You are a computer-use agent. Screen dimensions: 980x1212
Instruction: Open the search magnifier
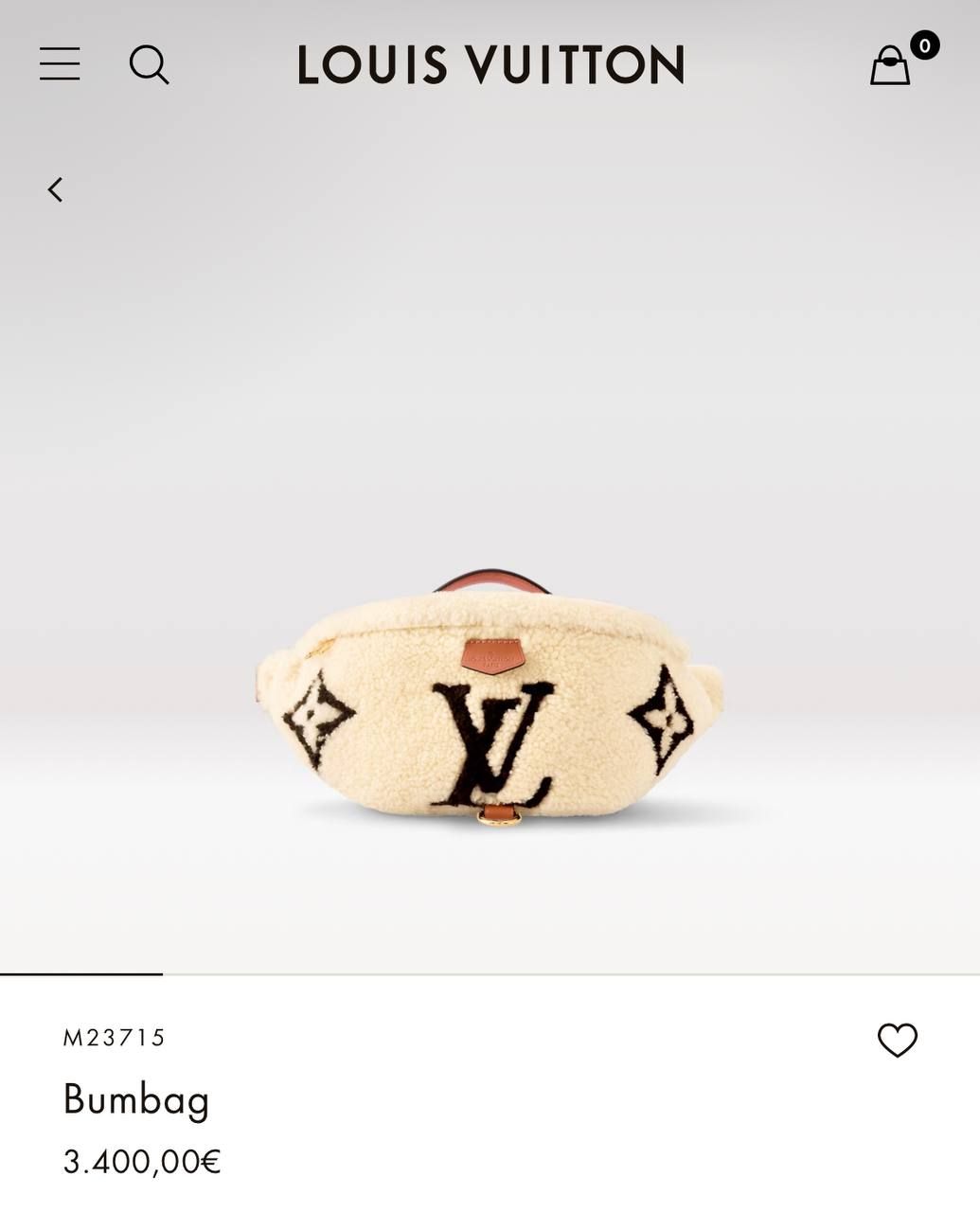(149, 65)
